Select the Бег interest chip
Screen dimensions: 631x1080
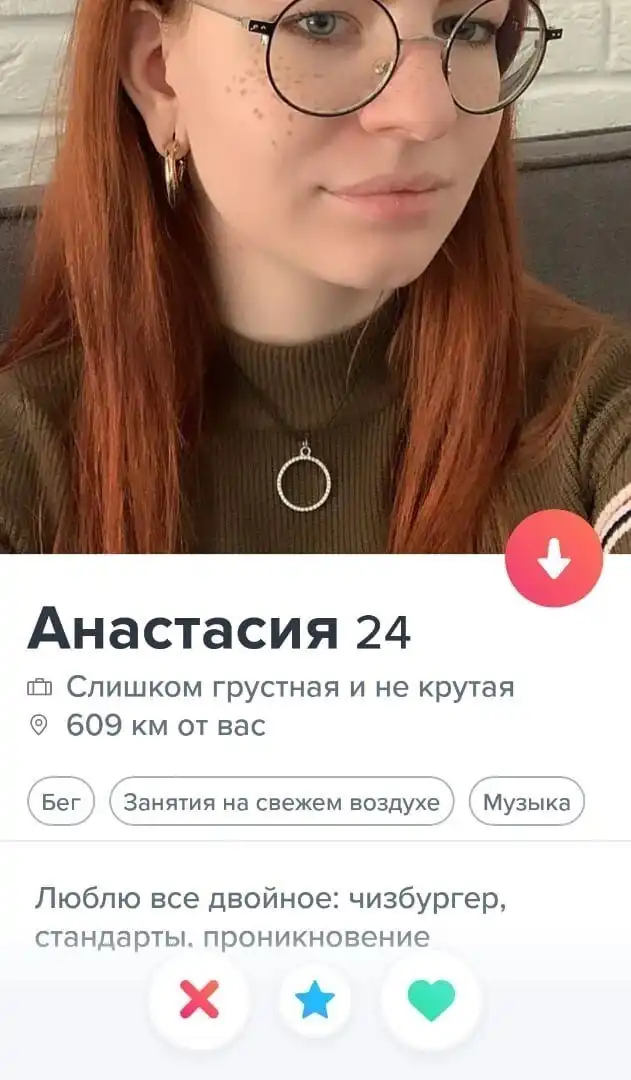[x=61, y=802]
